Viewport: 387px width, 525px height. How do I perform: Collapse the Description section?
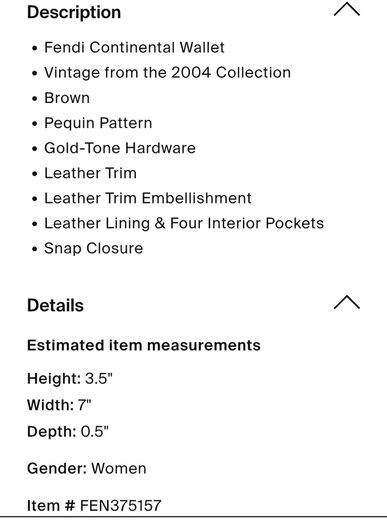[347, 9]
